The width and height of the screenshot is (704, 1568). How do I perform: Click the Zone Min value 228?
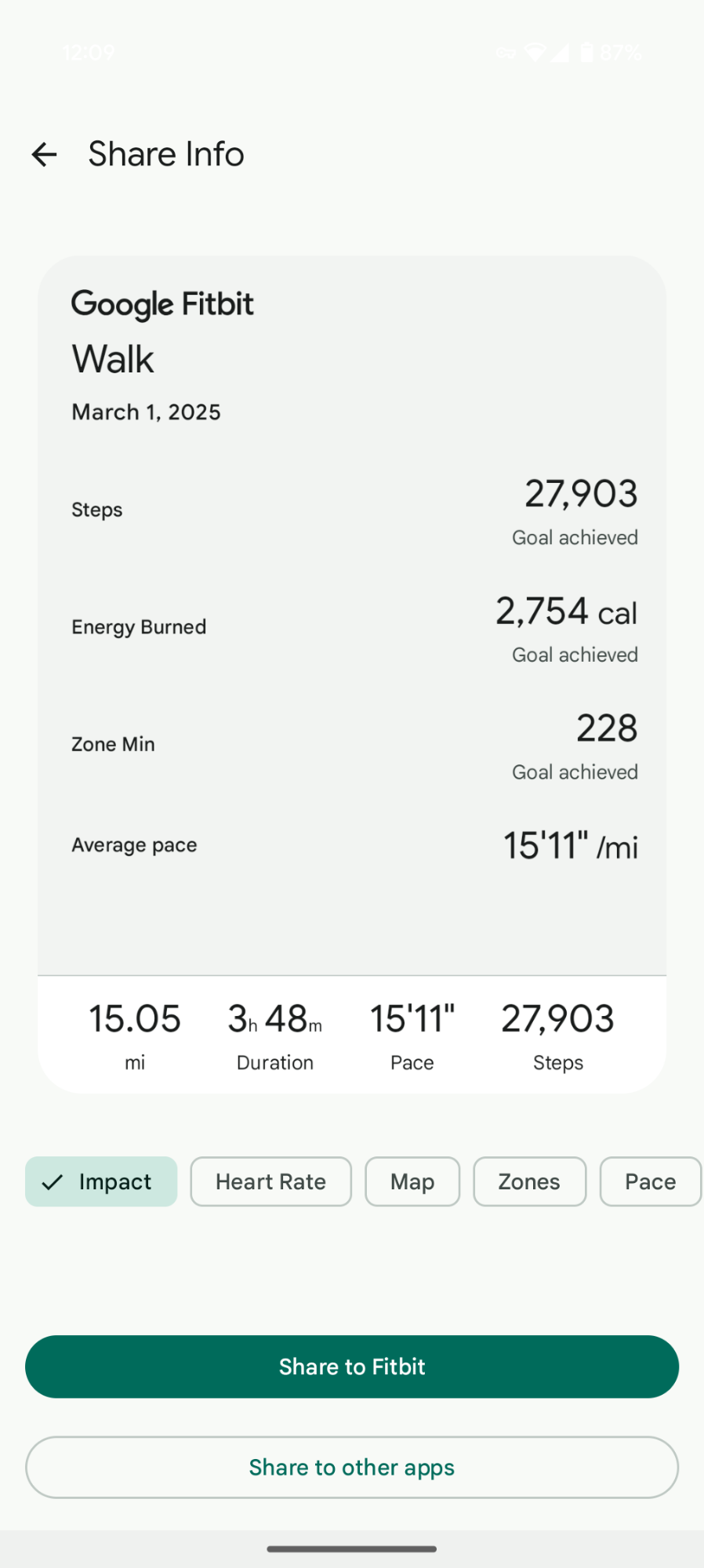point(607,728)
